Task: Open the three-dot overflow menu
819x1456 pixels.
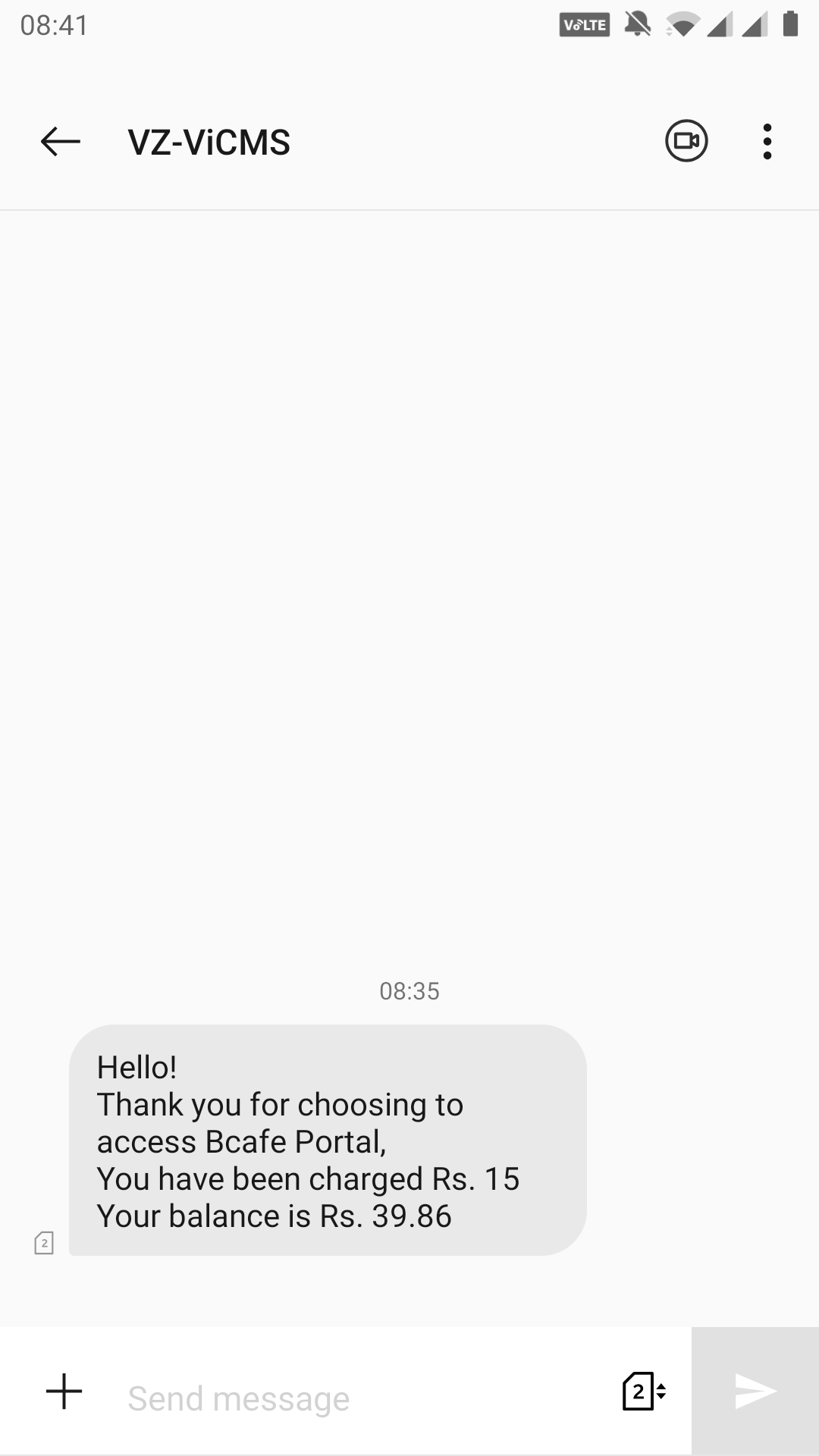Action: click(x=767, y=142)
